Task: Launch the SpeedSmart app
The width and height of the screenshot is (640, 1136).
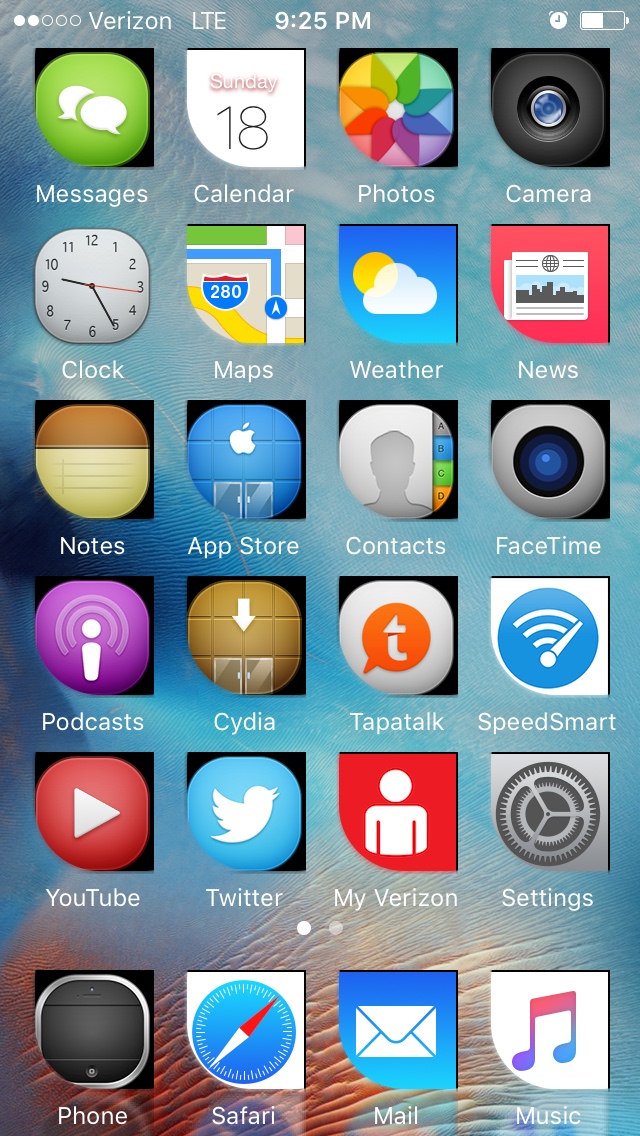Action: point(549,636)
